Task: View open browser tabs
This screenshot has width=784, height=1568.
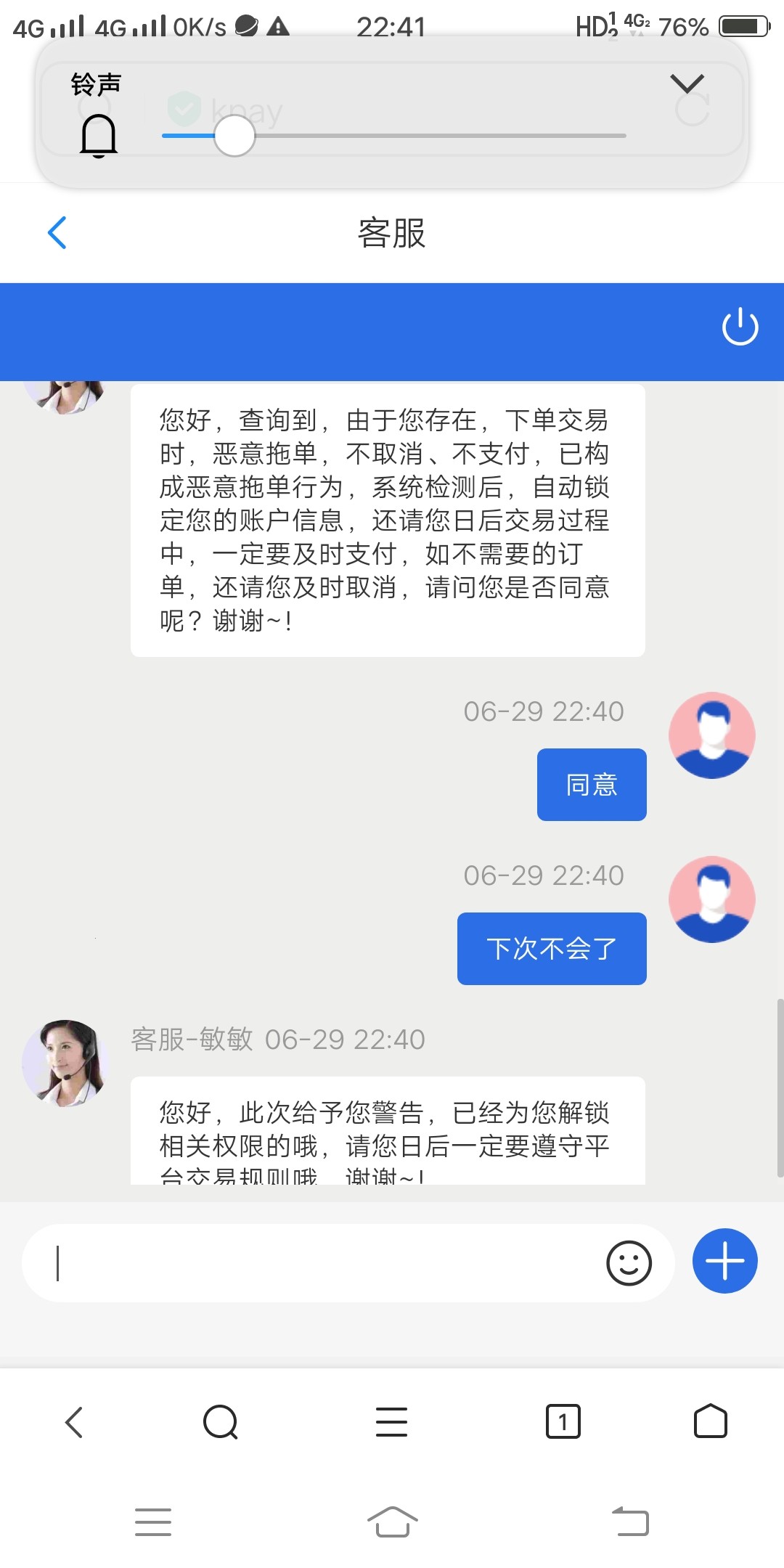Action: 563,1422
